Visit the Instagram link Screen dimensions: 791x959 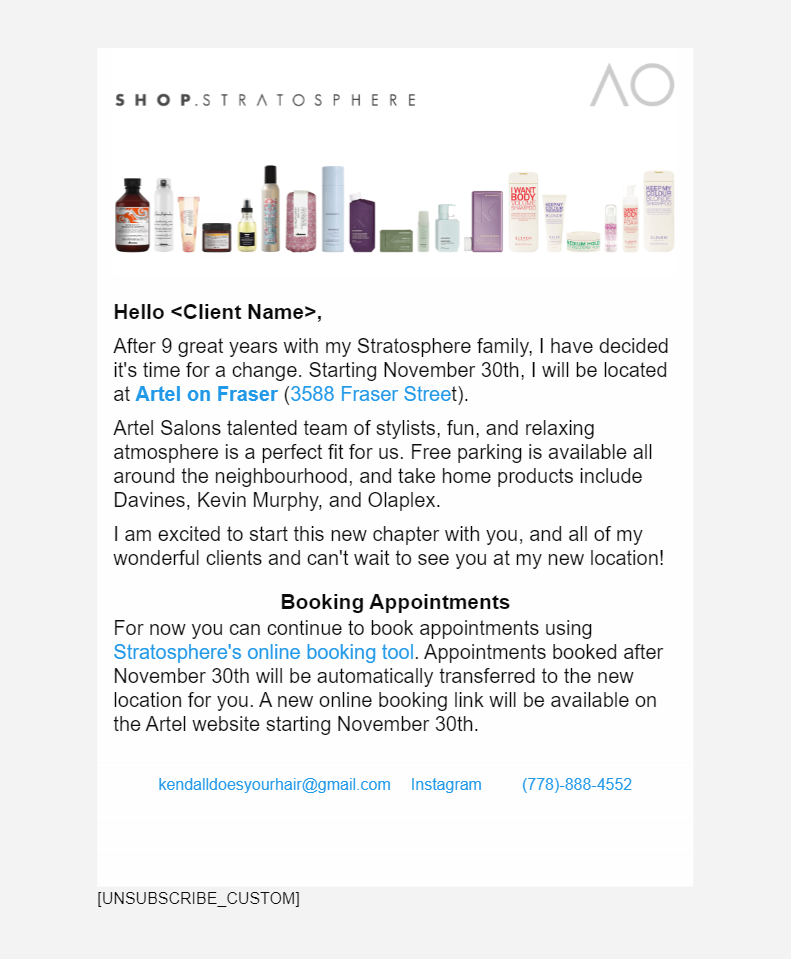click(446, 785)
